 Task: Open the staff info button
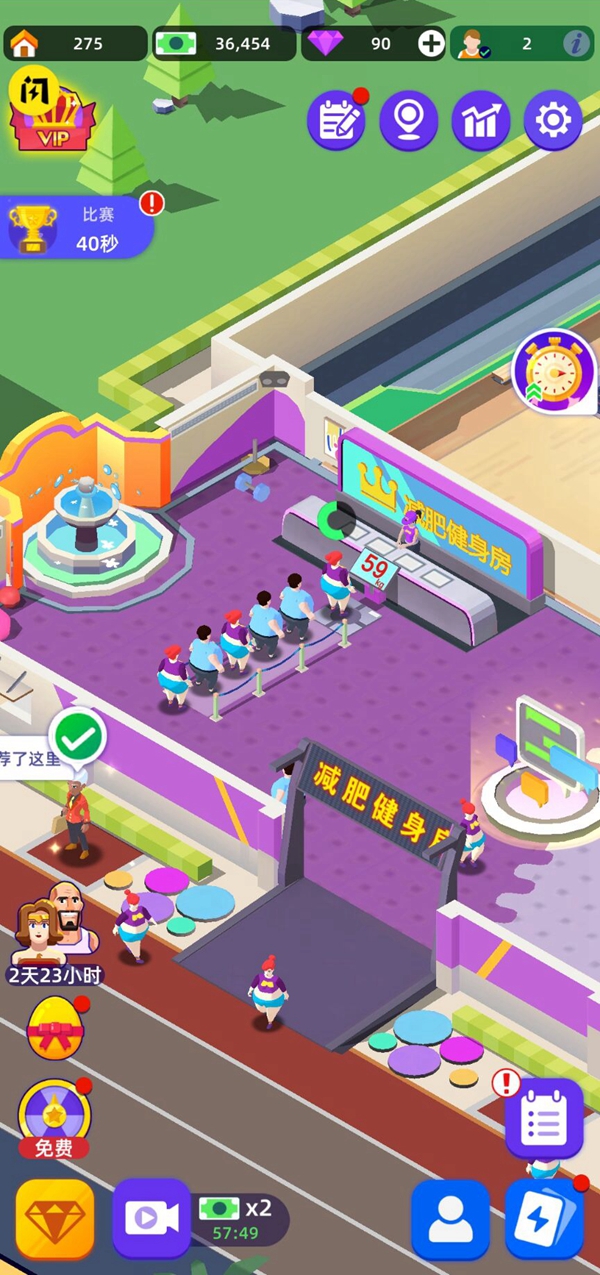(575, 44)
